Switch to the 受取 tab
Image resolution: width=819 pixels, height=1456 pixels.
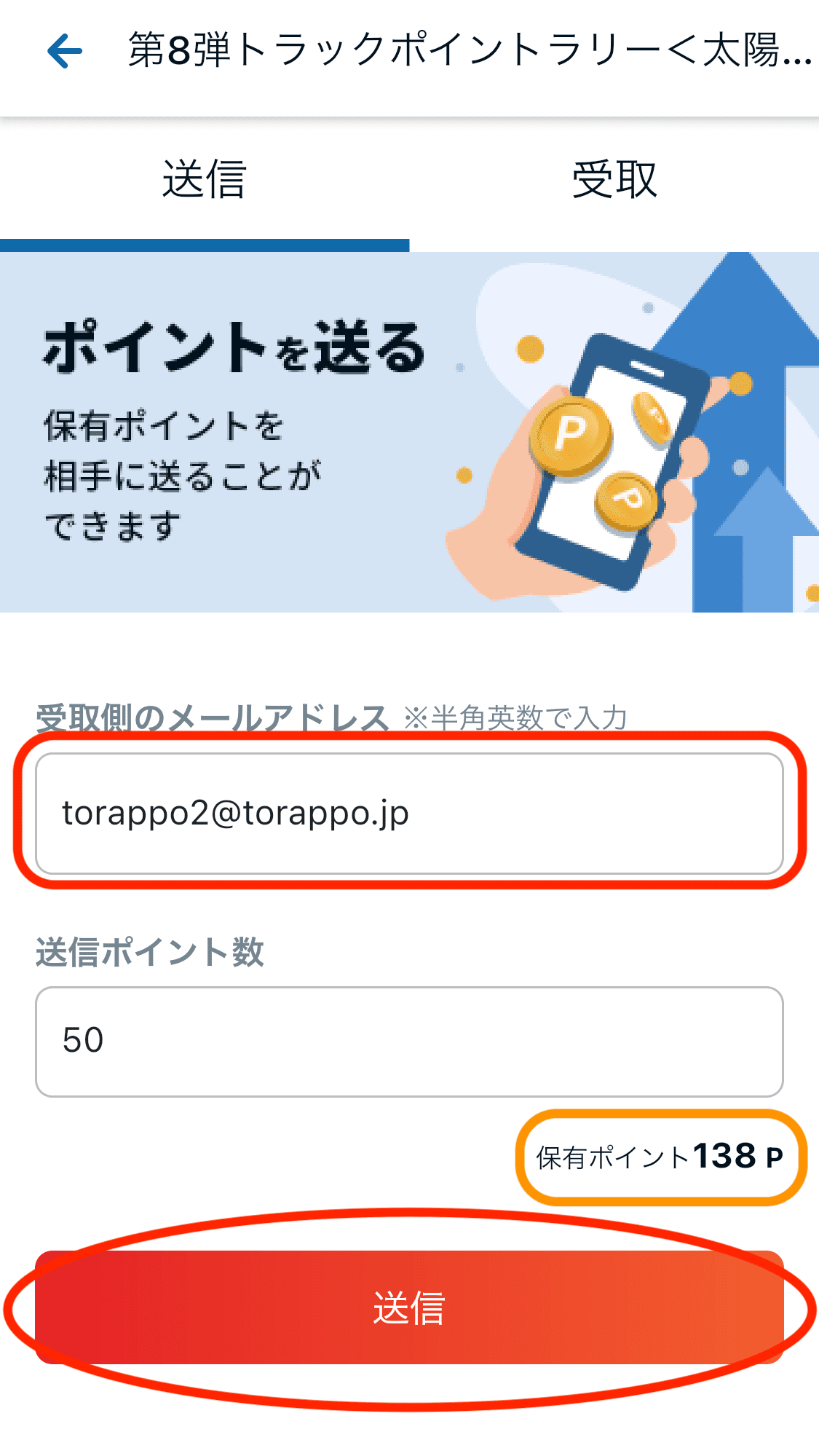click(x=614, y=180)
